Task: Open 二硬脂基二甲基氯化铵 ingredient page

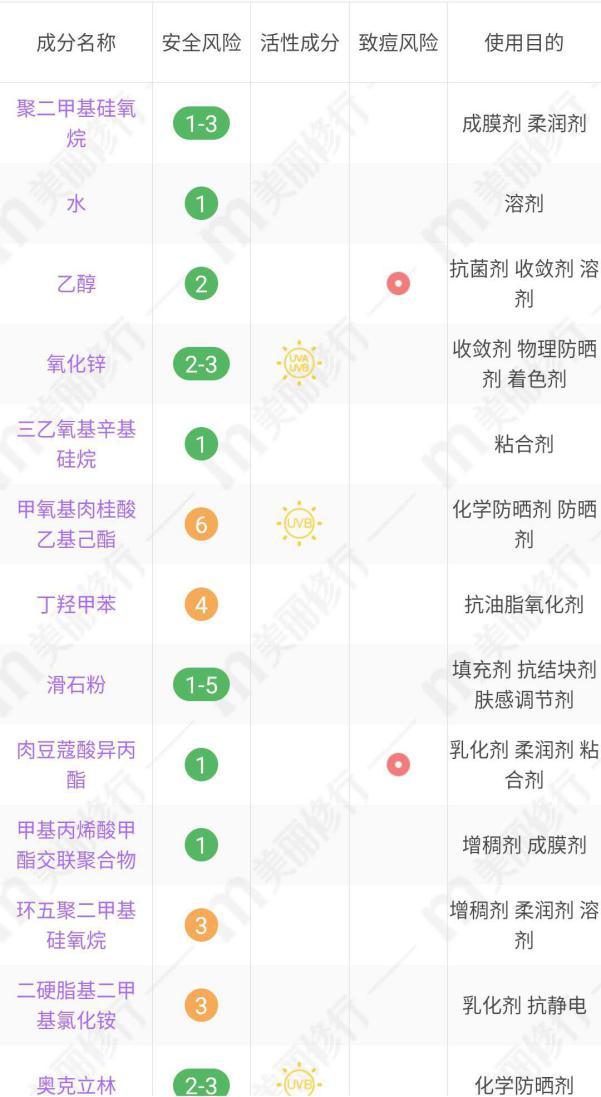Action: point(76,1005)
